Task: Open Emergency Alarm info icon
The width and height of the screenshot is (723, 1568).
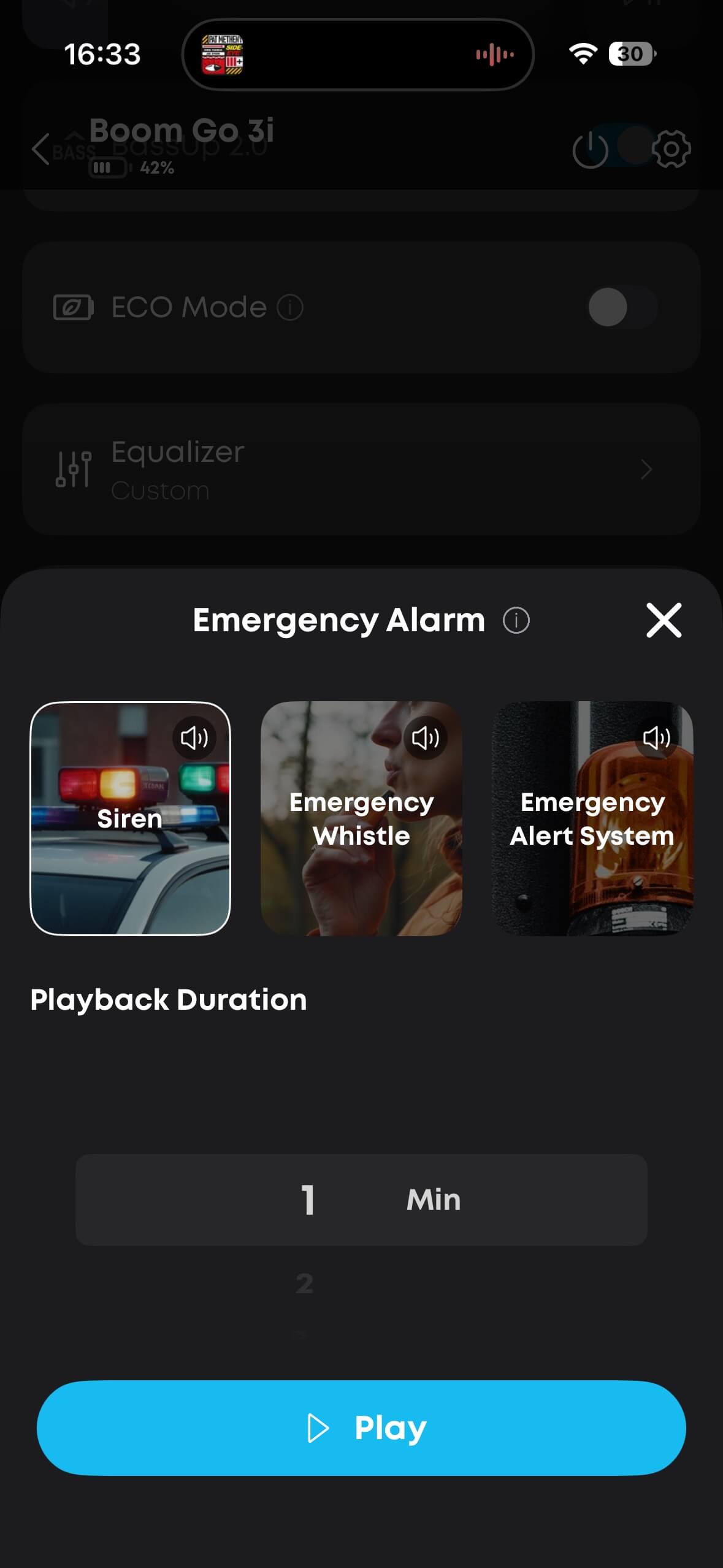Action: click(516, 620)
